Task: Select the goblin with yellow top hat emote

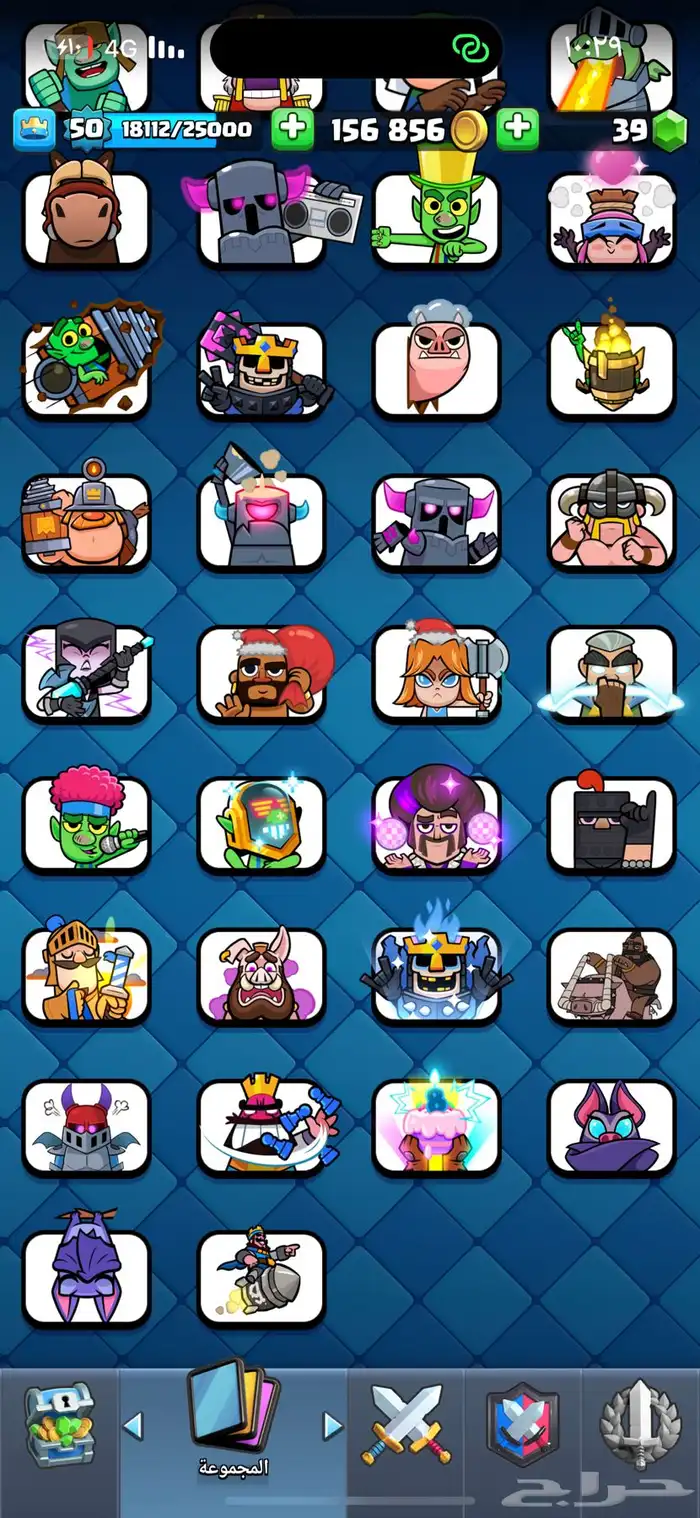Action: [x=436, y=214]
